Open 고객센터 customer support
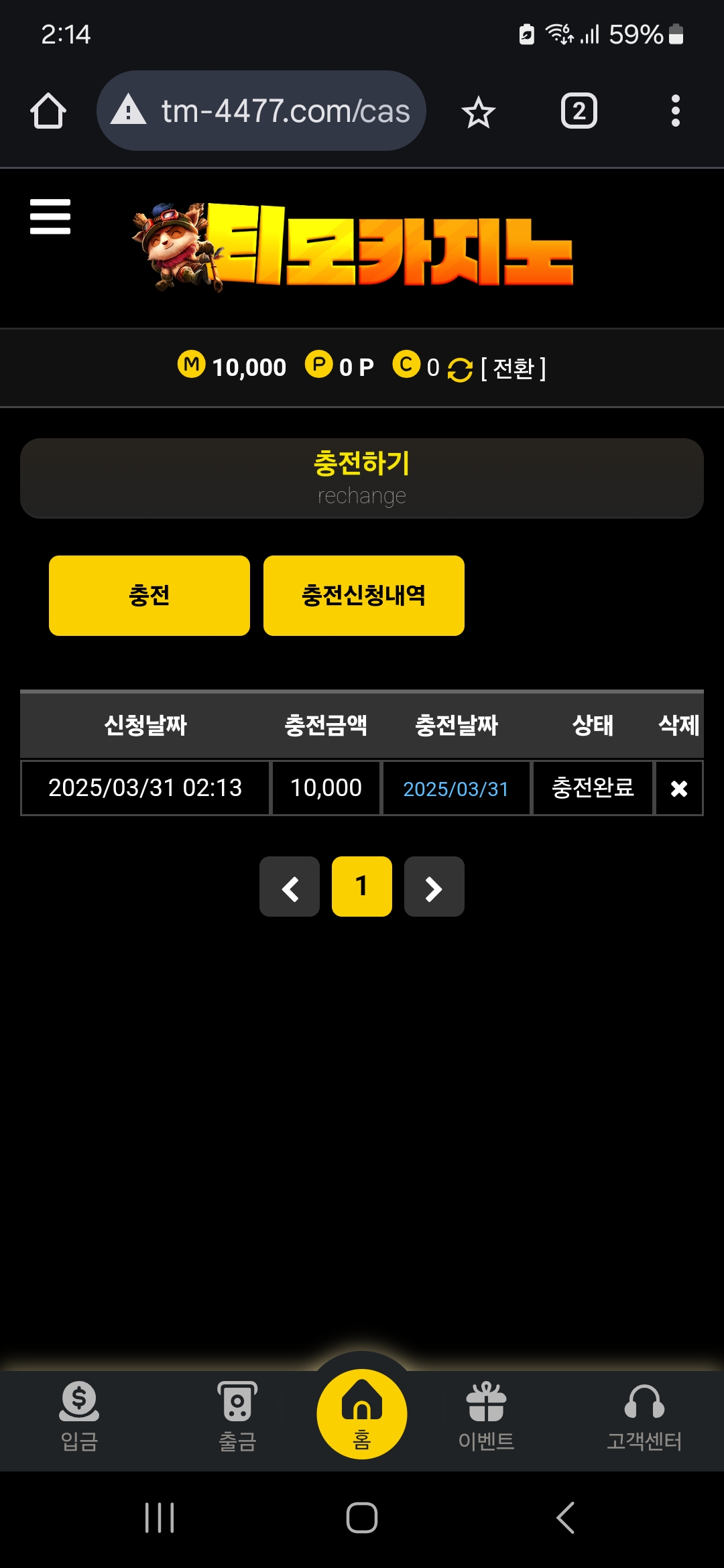This screenshot has height=1568, width=724. [644, 1415]
